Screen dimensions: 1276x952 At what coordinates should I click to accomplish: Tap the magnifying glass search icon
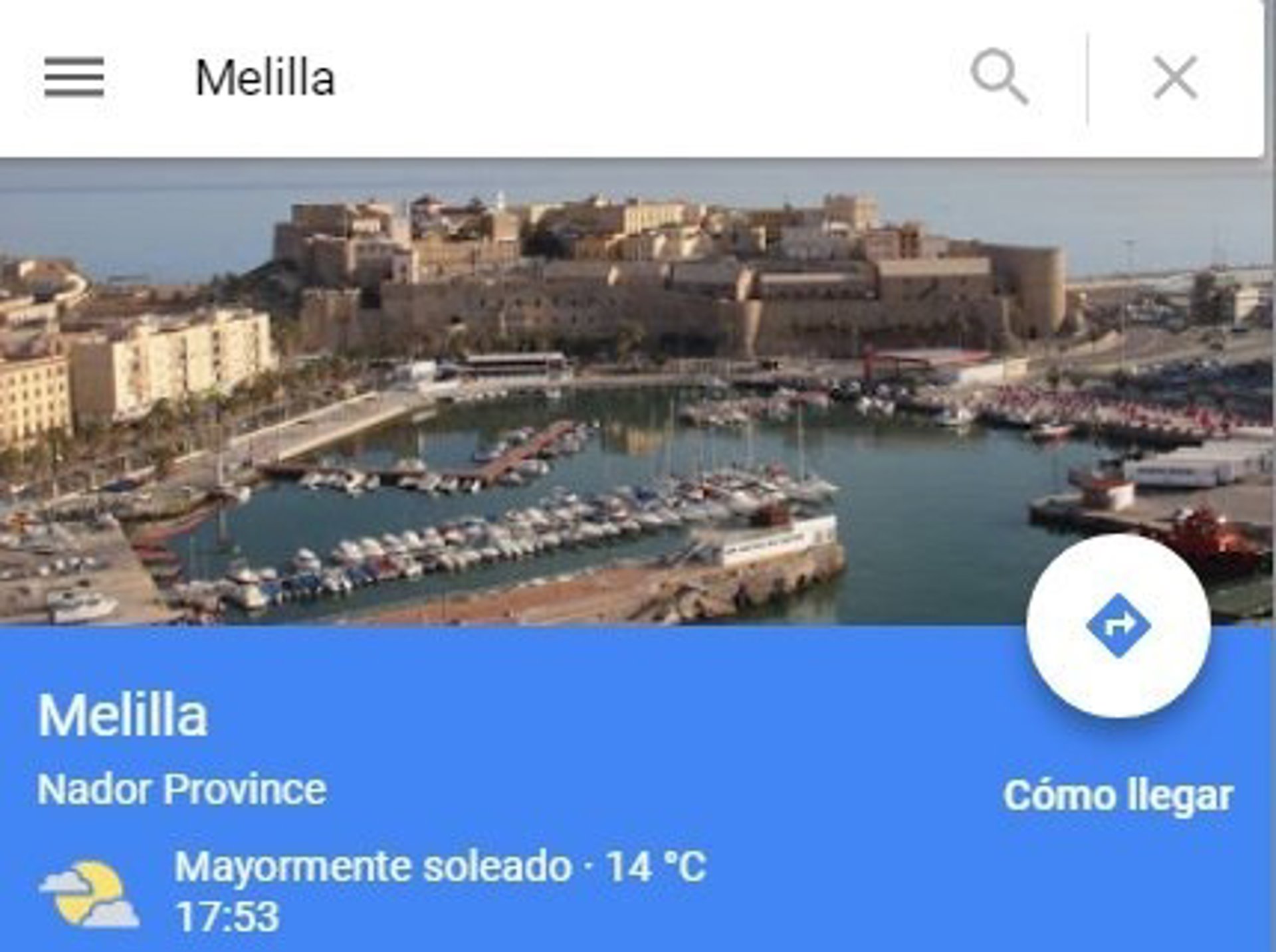pos(999,76)
